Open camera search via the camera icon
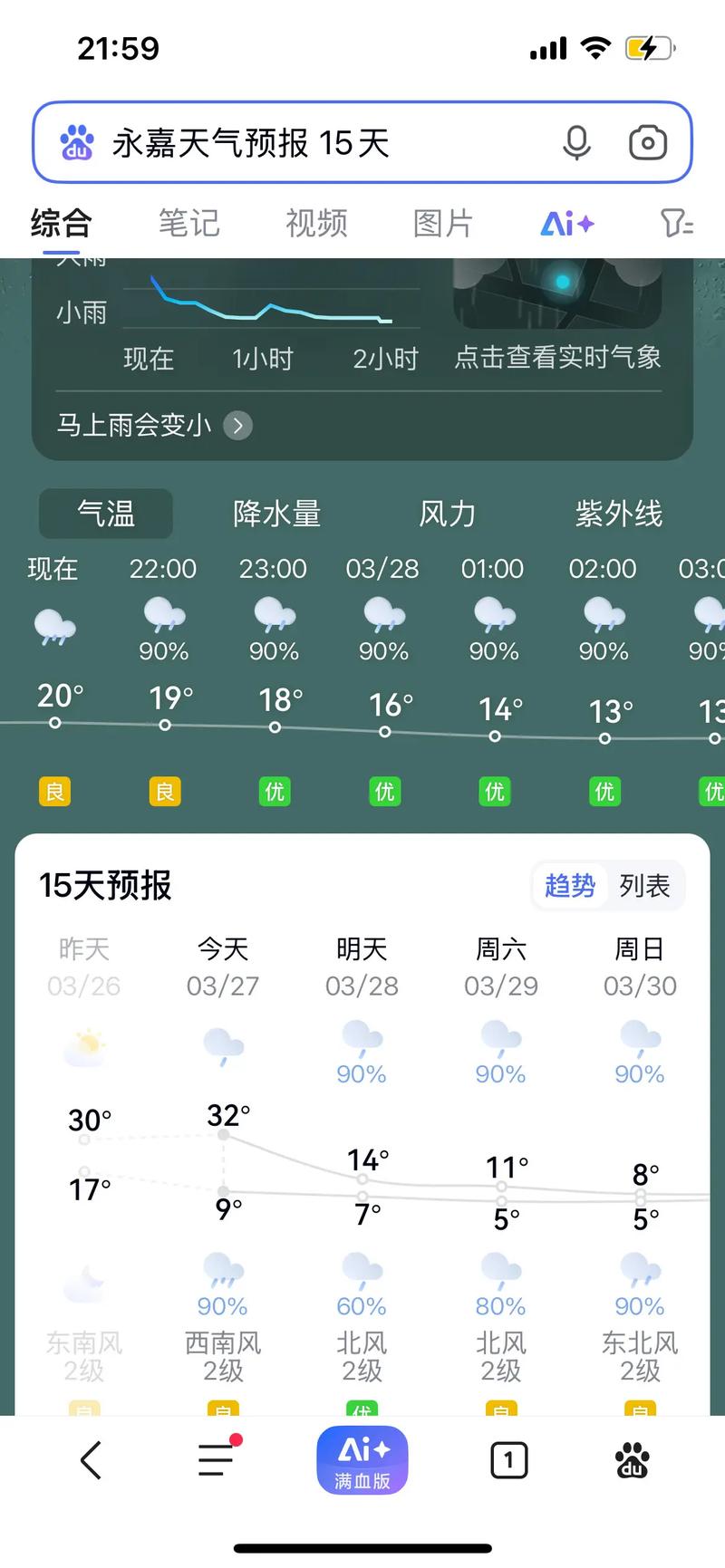 (647, 143)
